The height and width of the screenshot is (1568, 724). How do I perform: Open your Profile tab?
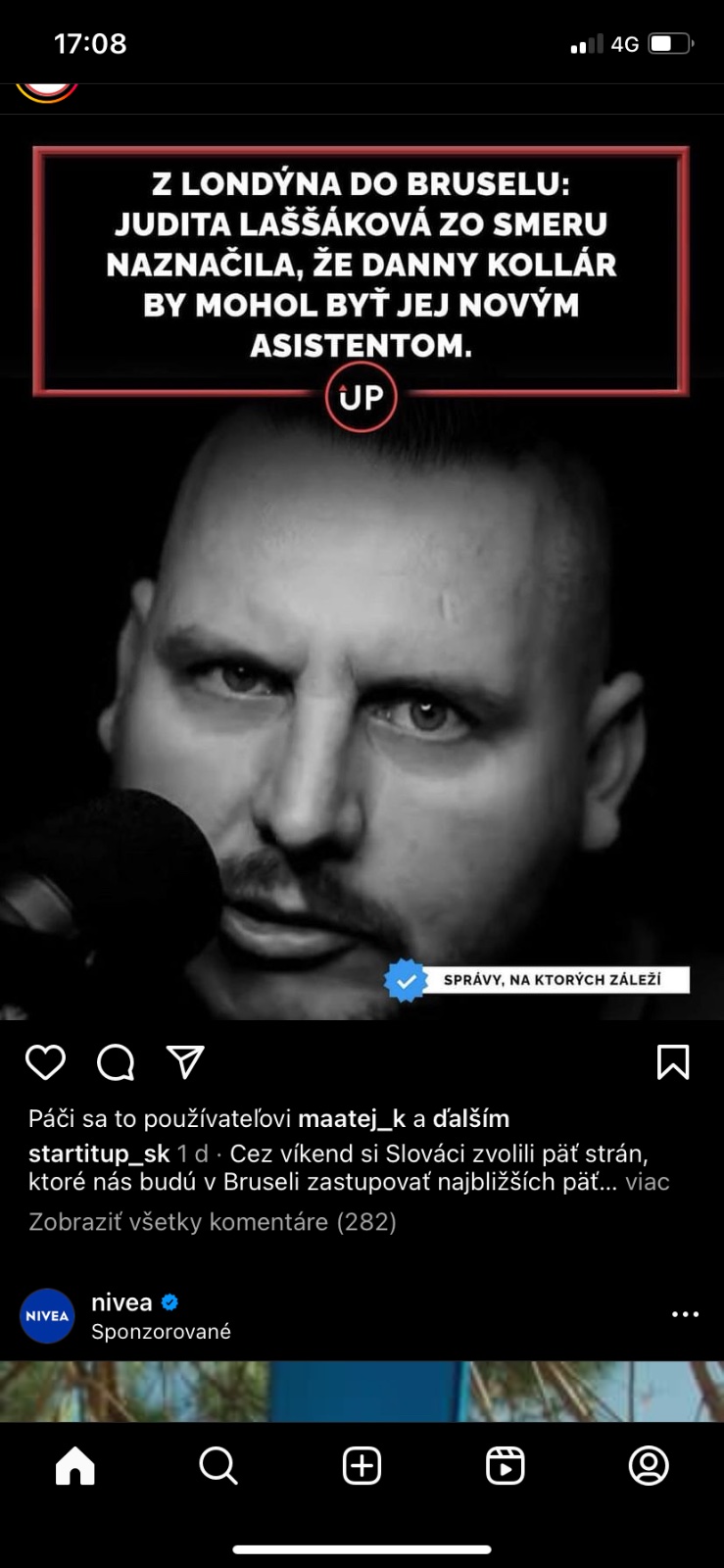pos(648,1466)
